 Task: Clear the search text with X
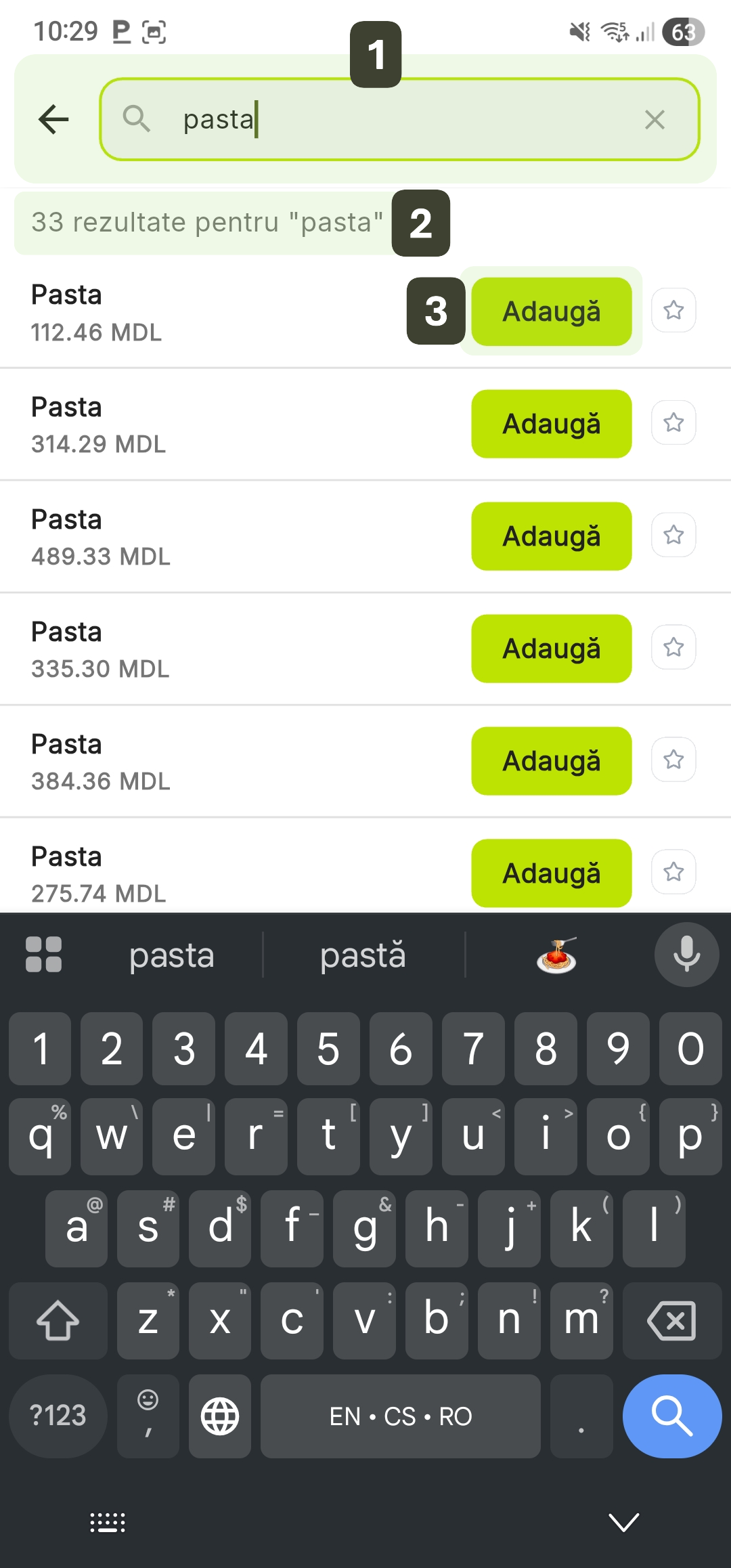(x=655, y=120)
